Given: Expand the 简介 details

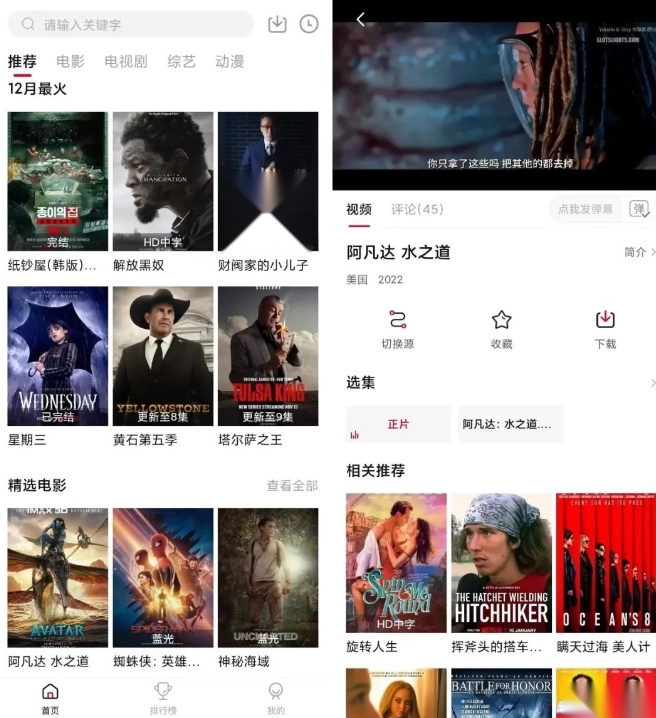Looking at the screenshot, I should 639,252.
